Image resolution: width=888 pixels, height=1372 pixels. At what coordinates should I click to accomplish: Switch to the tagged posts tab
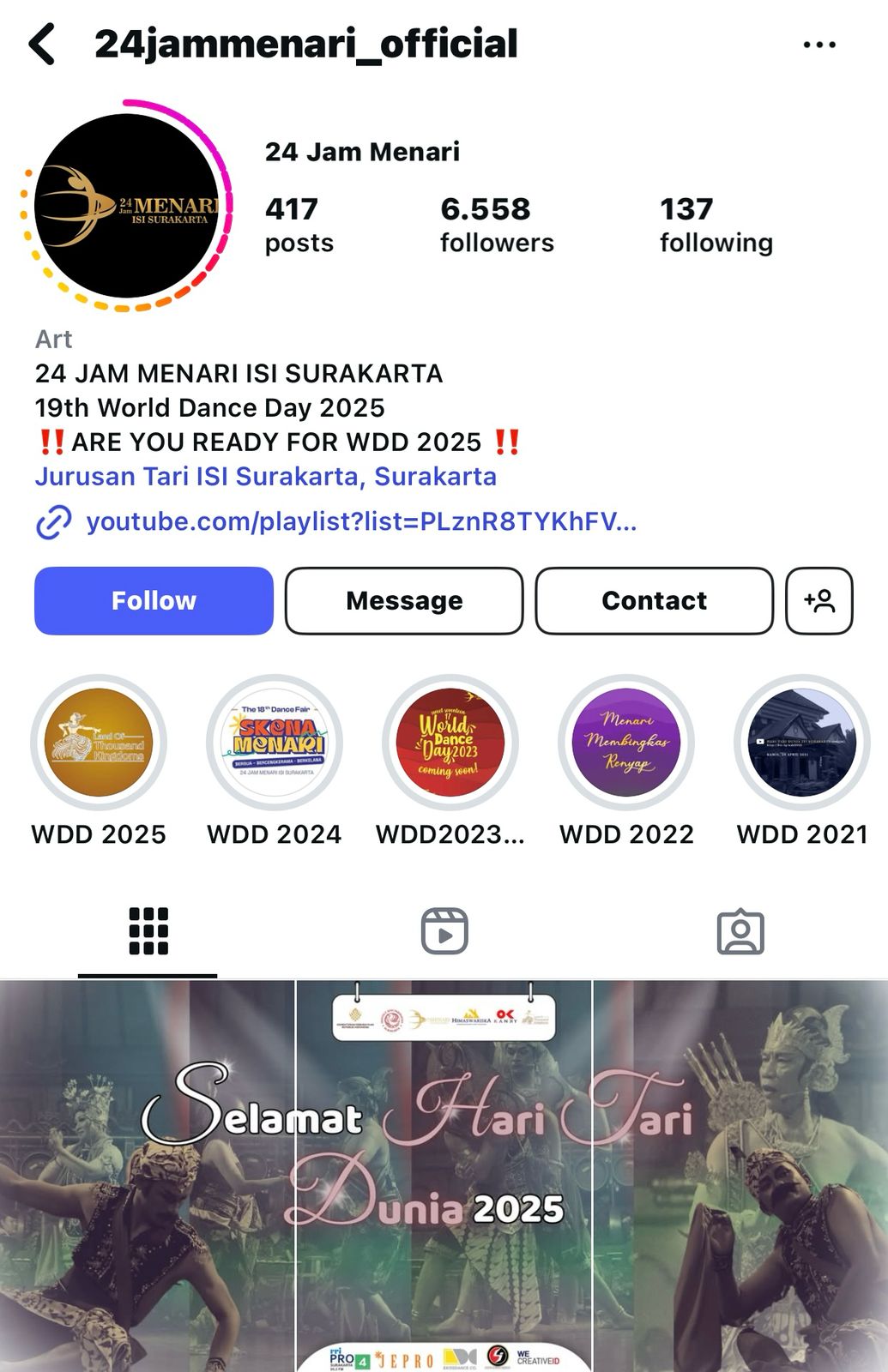click(x=740, y=931)
